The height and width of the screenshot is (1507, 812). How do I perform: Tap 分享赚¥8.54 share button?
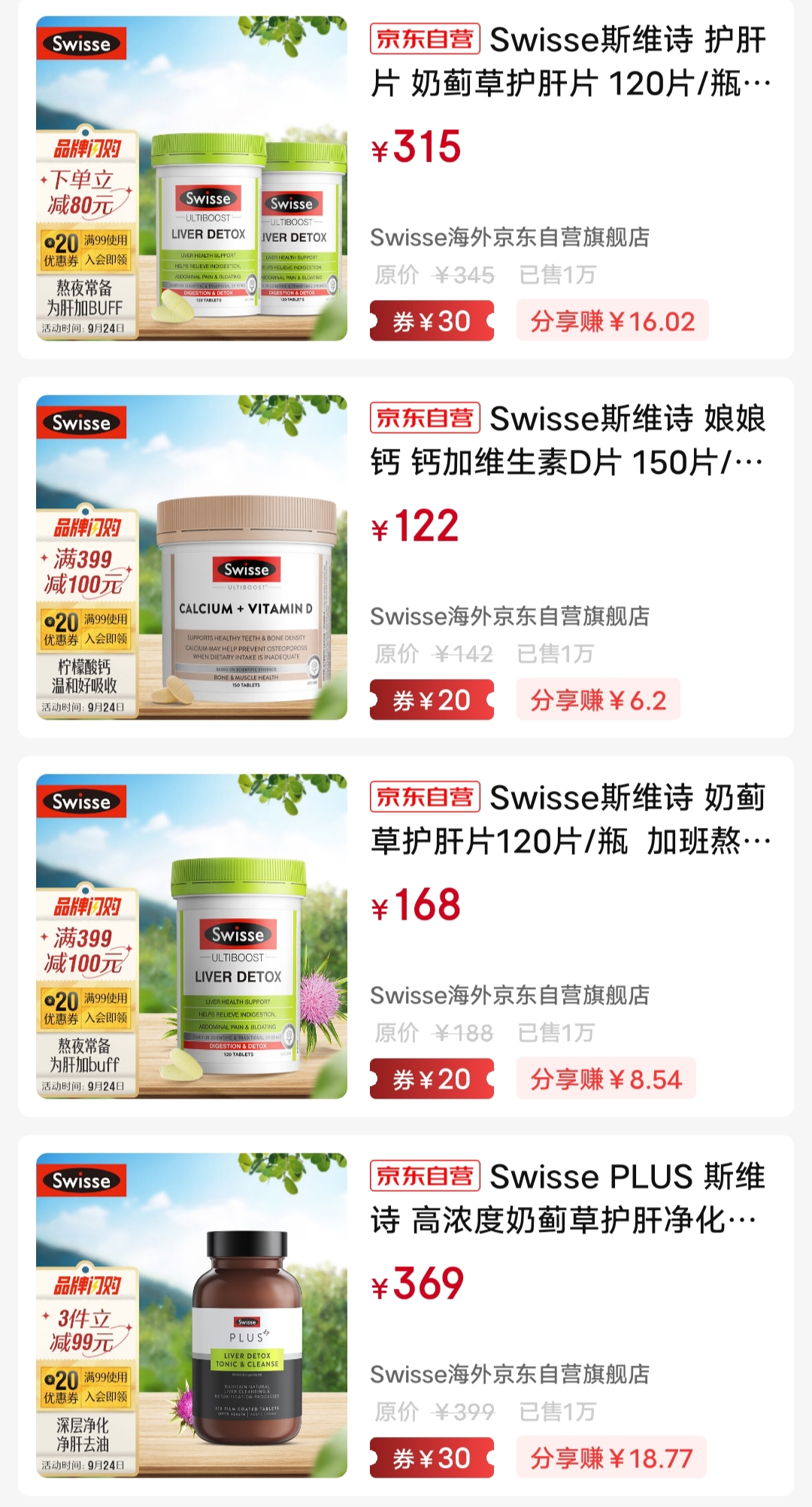click(x=605, y=1079)
